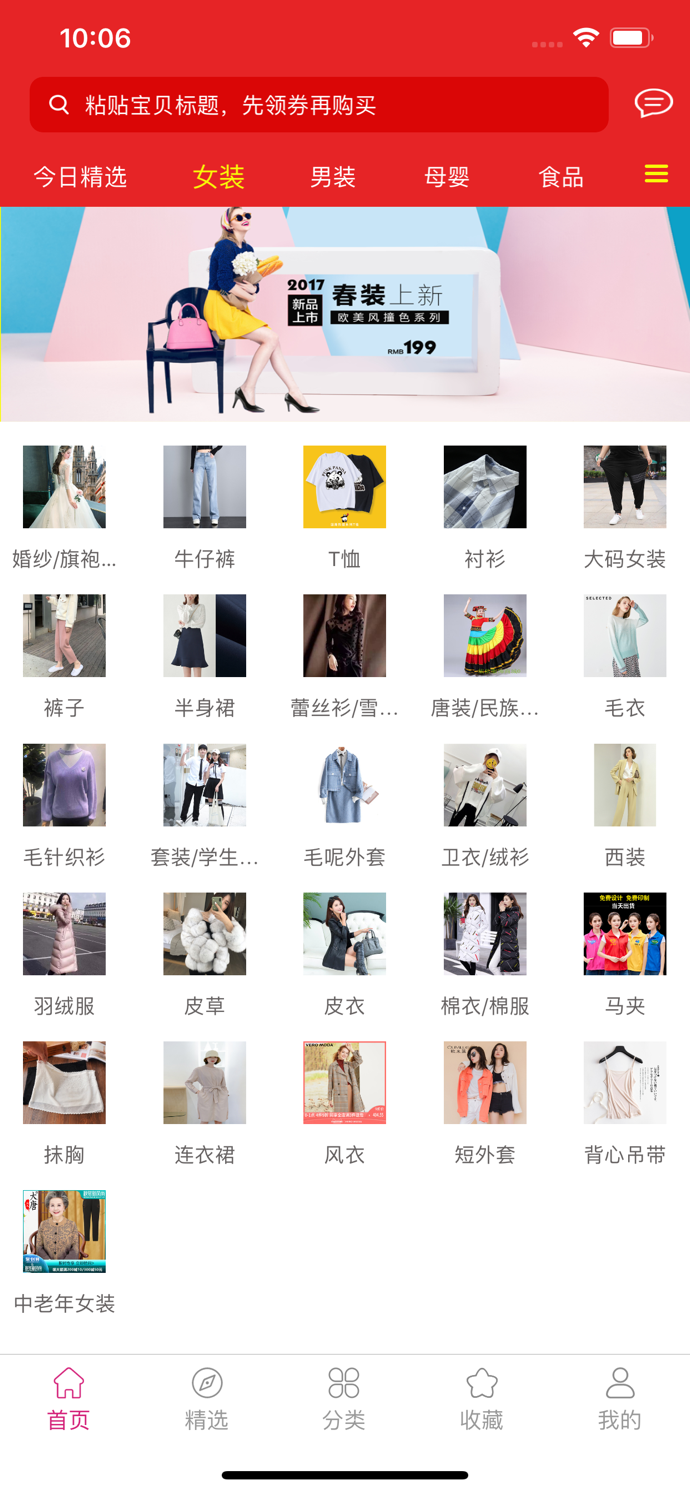Screen dimensions: 690x1493
Task: Open the 春装上新 promotional banner
Action: (x=345, y=314)
